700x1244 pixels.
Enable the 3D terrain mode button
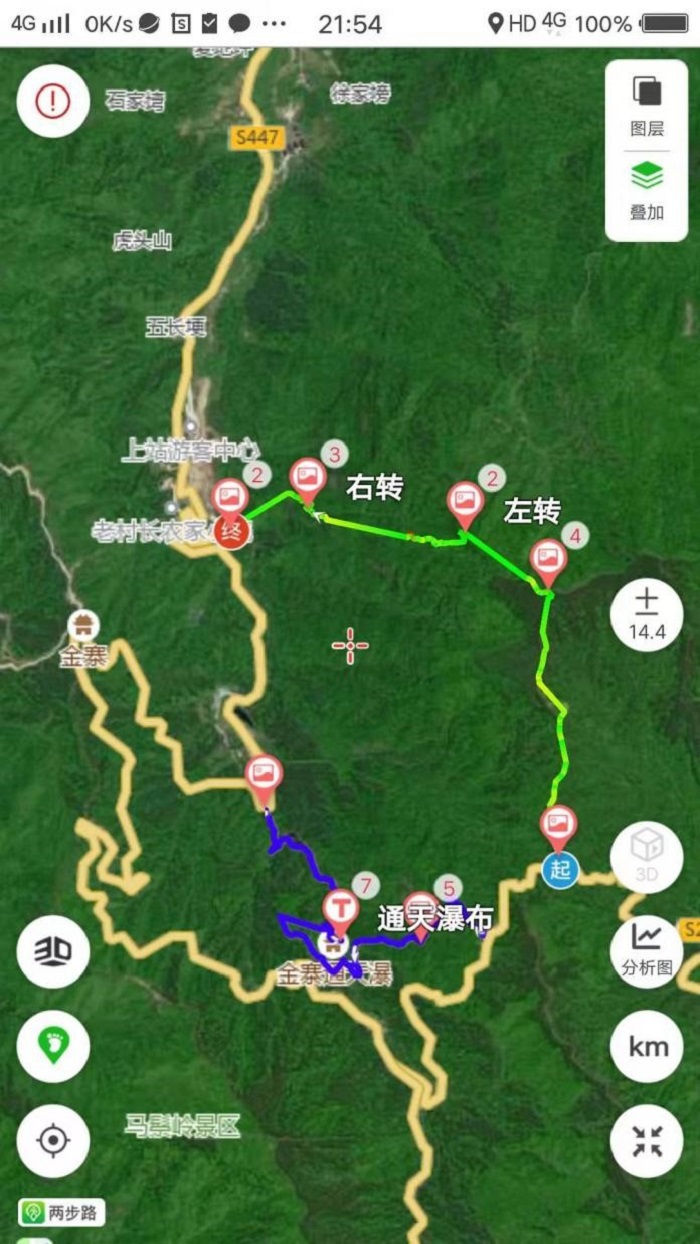(x=53, y=951)
